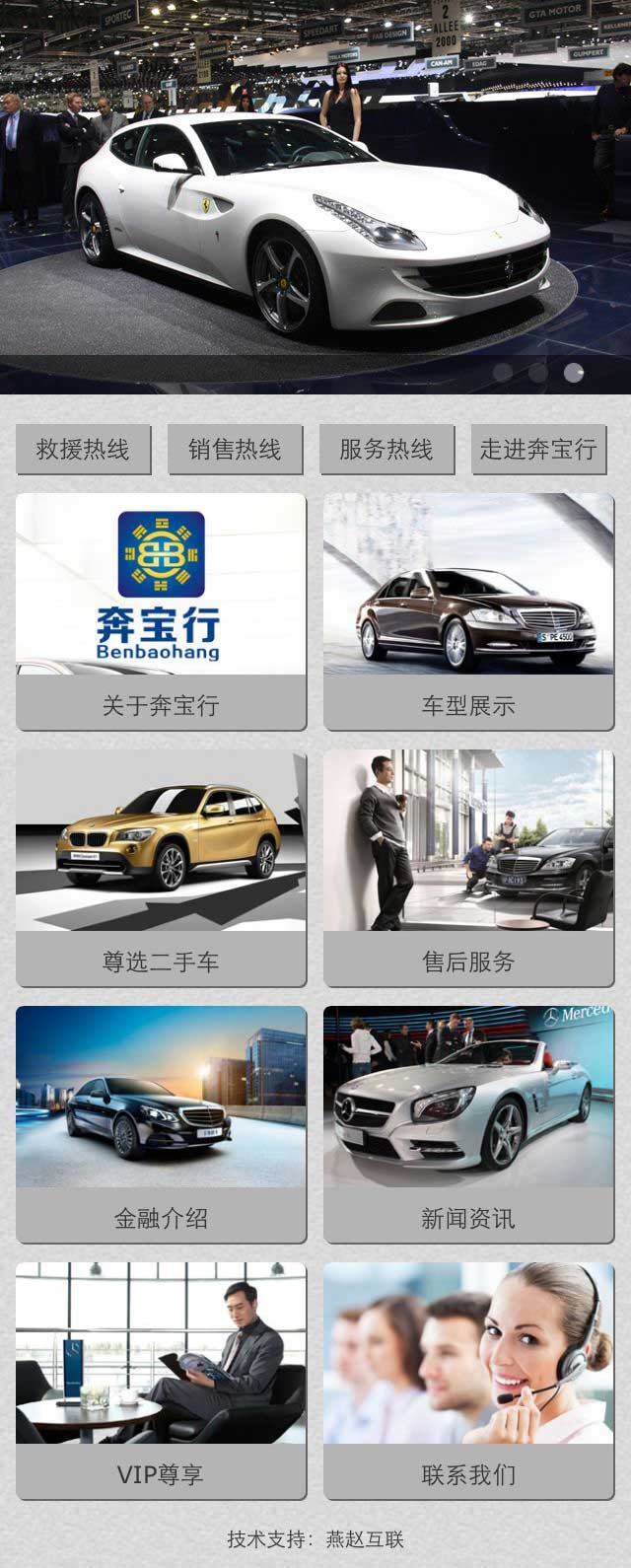631x1568 pixels.
Task: Call the 救援热线 rescue hotline
Action: [83, 450]
